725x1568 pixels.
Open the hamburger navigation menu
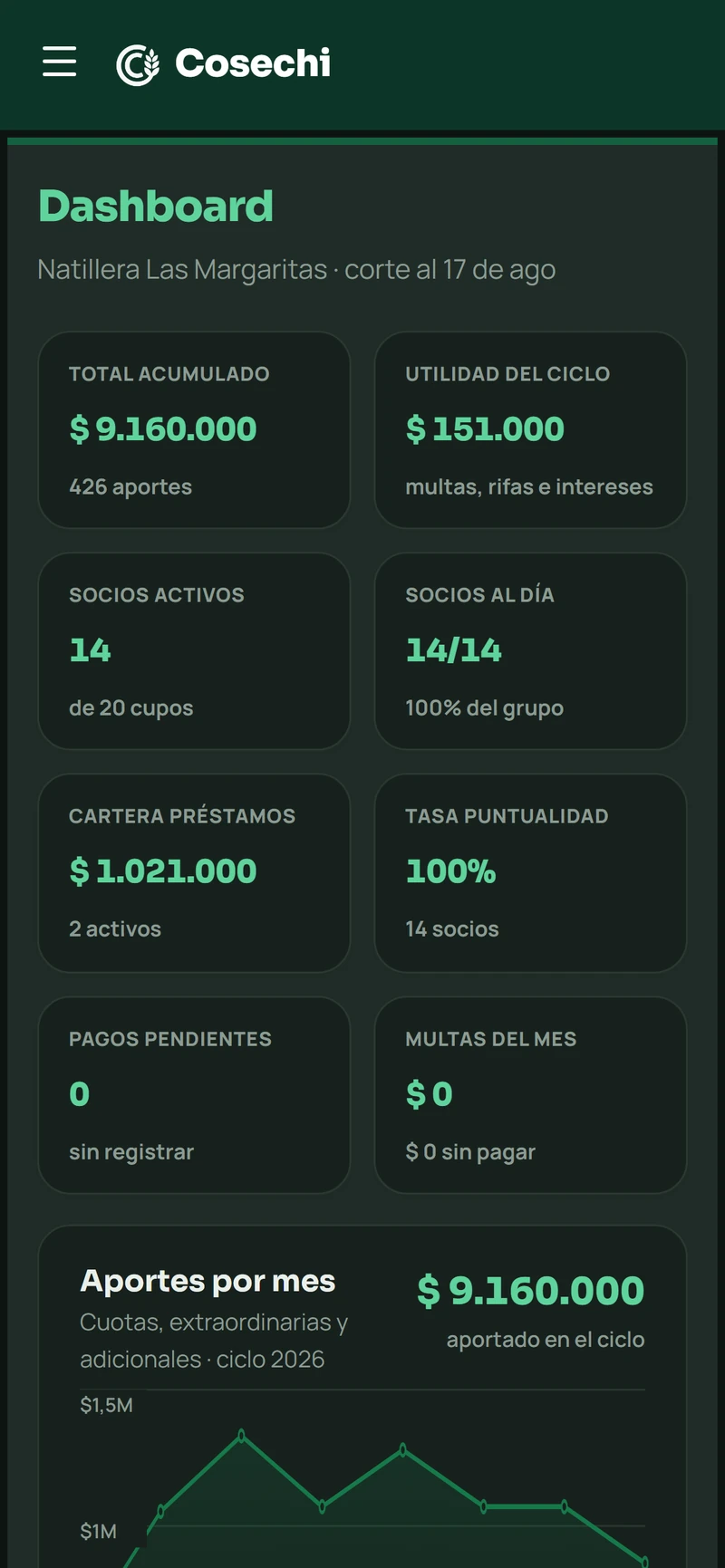(60, 62)
